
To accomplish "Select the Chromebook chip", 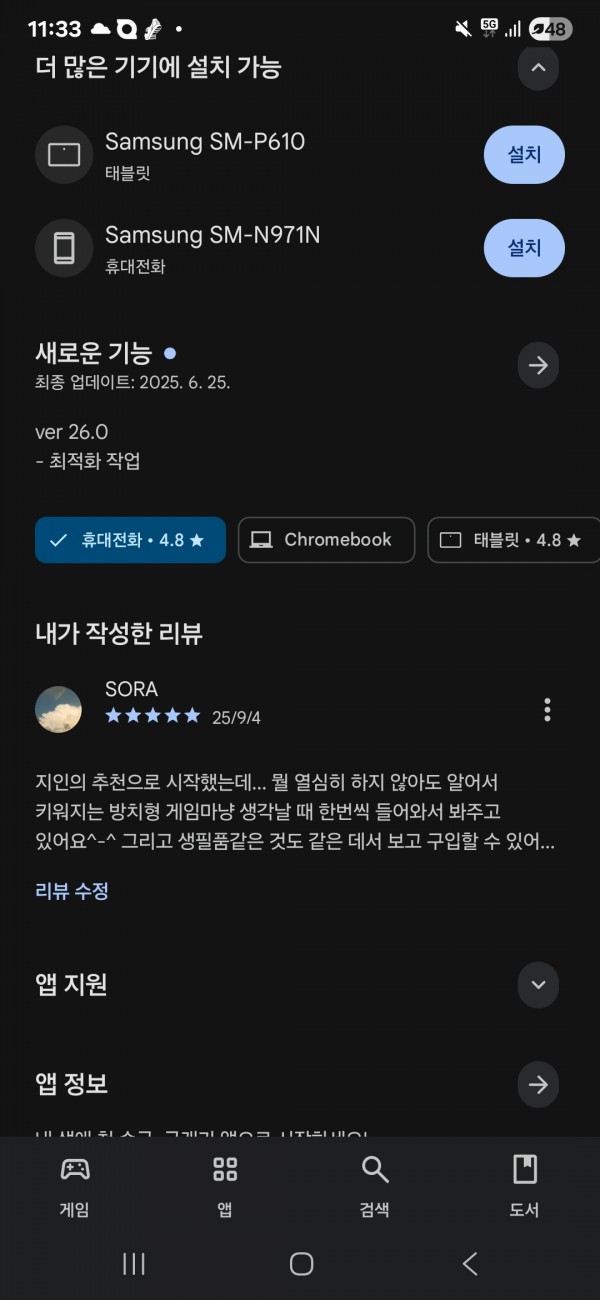I will [326, 540].
